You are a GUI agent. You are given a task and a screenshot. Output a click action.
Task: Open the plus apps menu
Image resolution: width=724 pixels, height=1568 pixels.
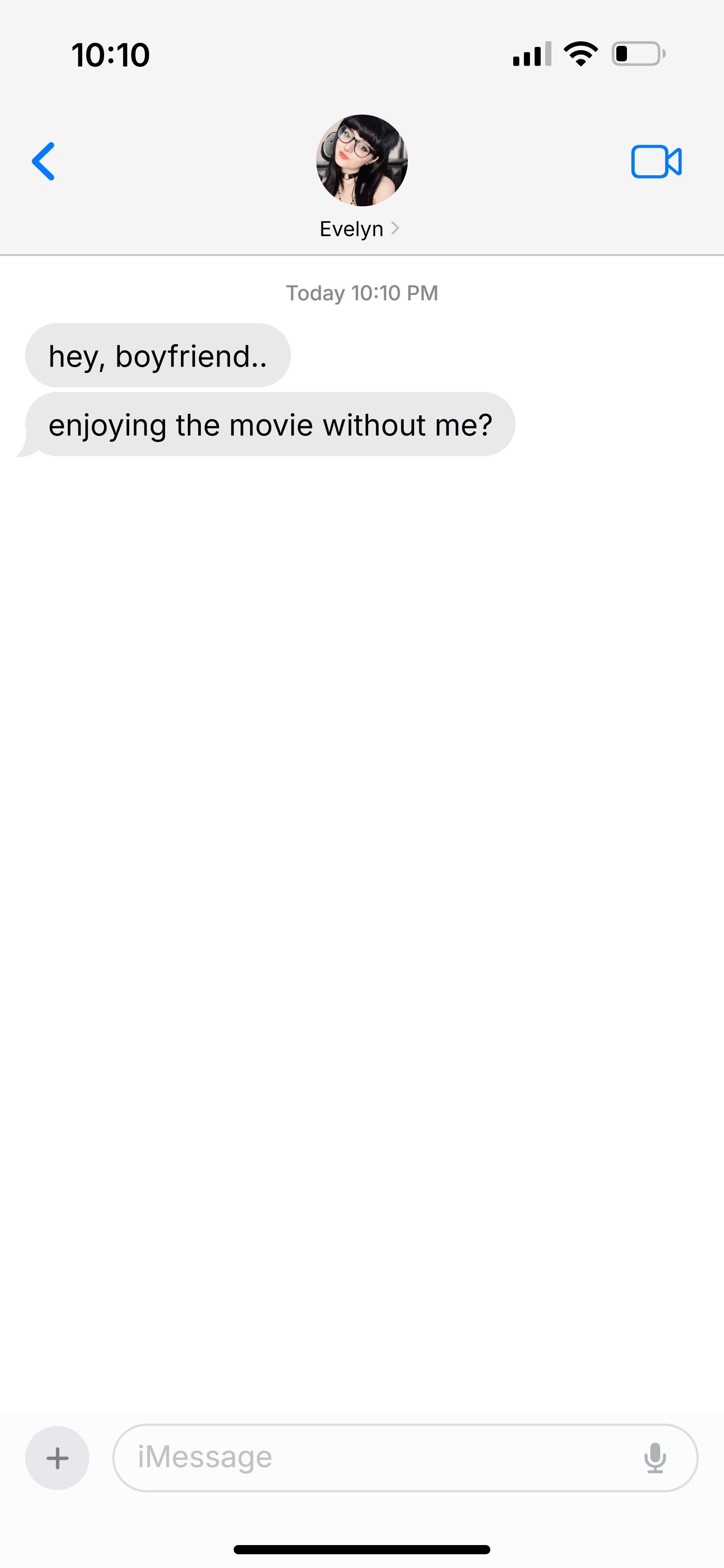pyautogui.click(x=57, y=1458)
